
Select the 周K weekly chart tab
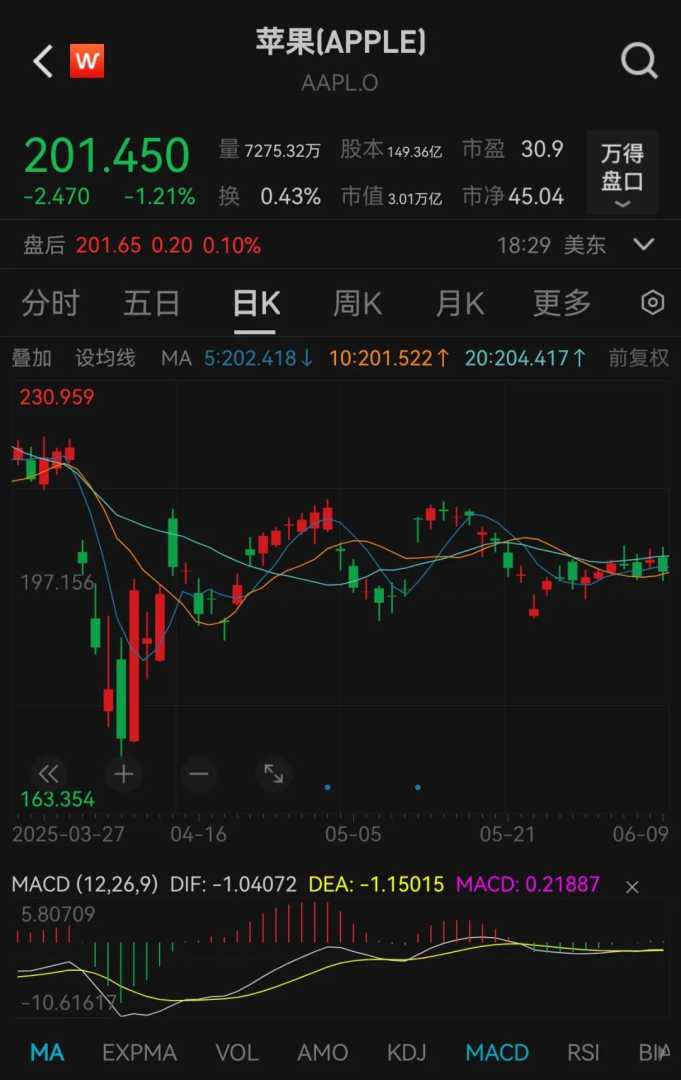tap(357, 303)
